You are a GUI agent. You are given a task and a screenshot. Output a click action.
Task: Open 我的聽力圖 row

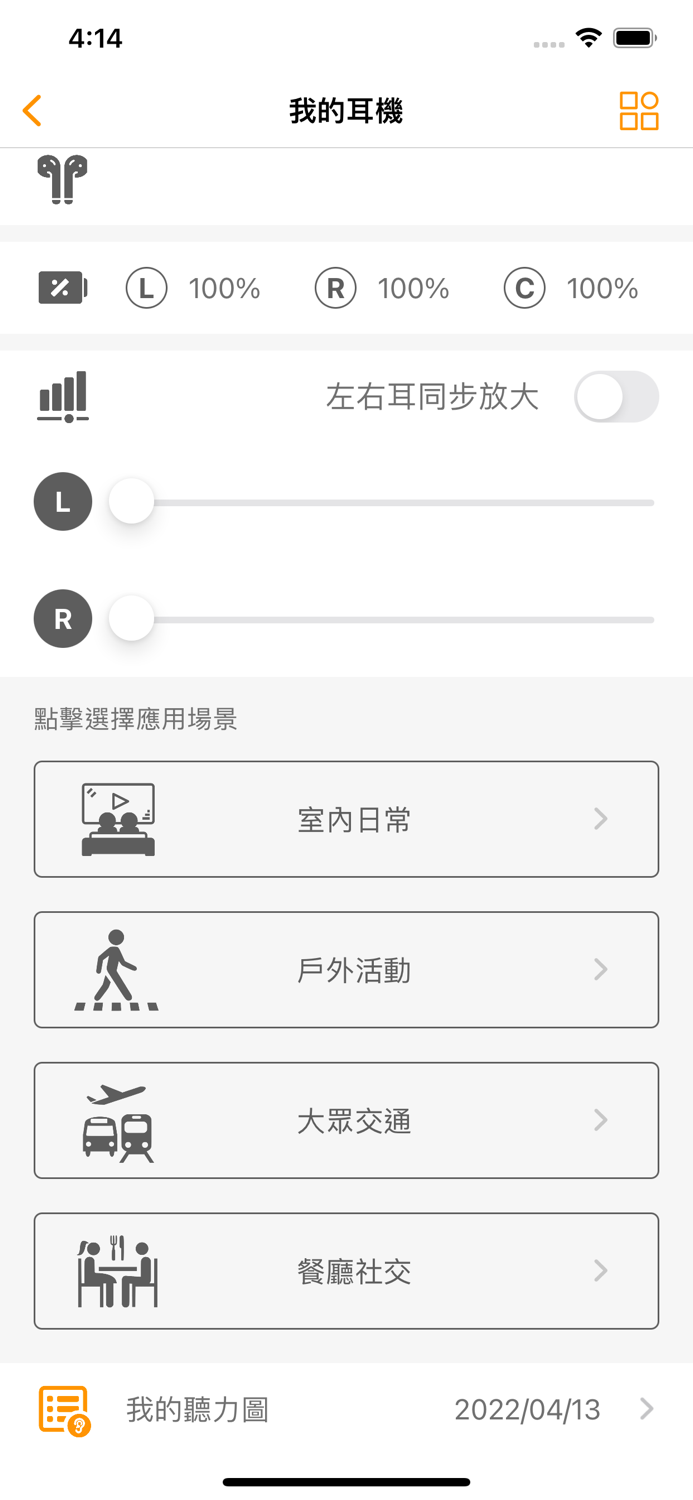point(346,1410)
